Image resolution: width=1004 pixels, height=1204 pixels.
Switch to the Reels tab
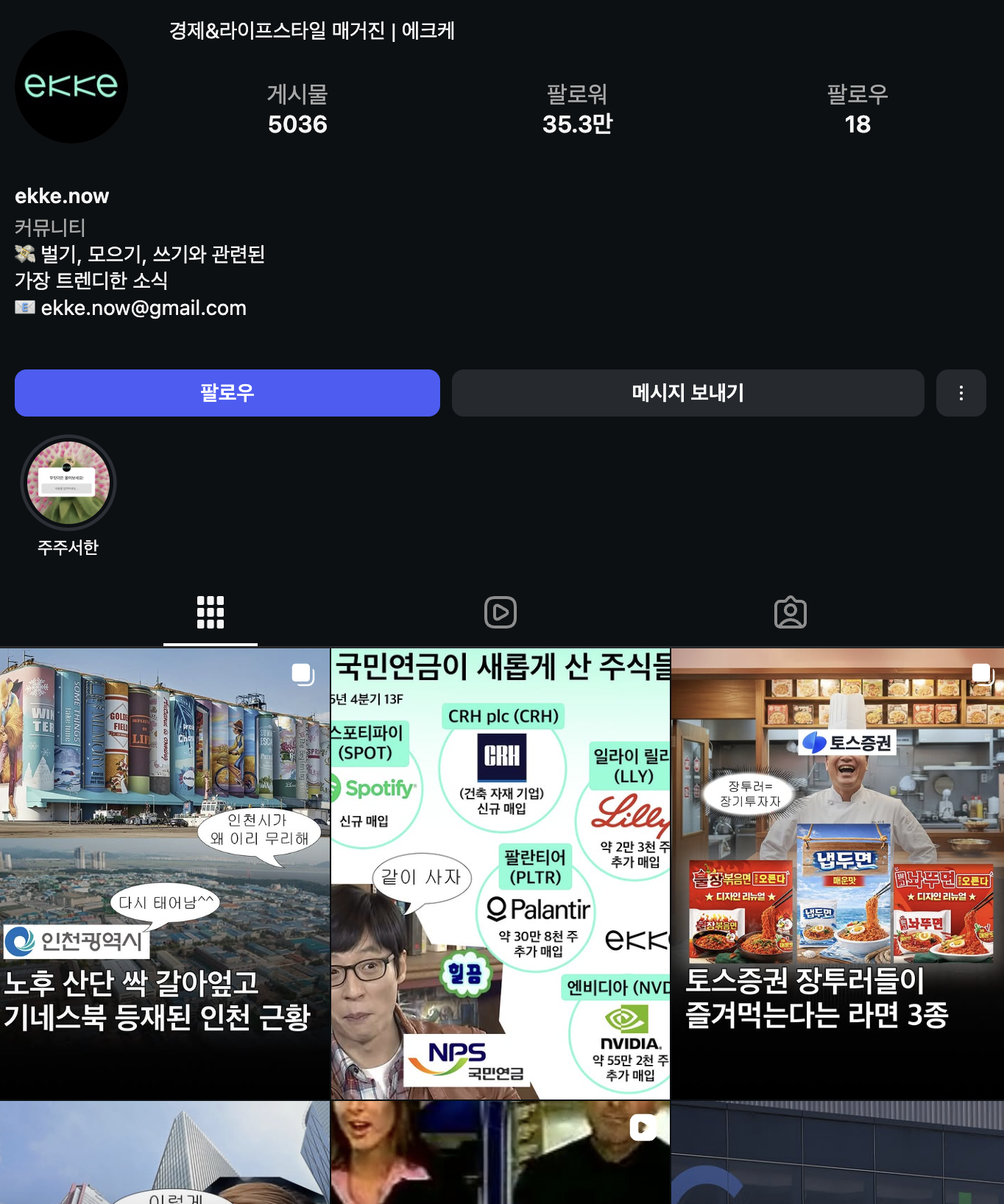click(501, 612)
